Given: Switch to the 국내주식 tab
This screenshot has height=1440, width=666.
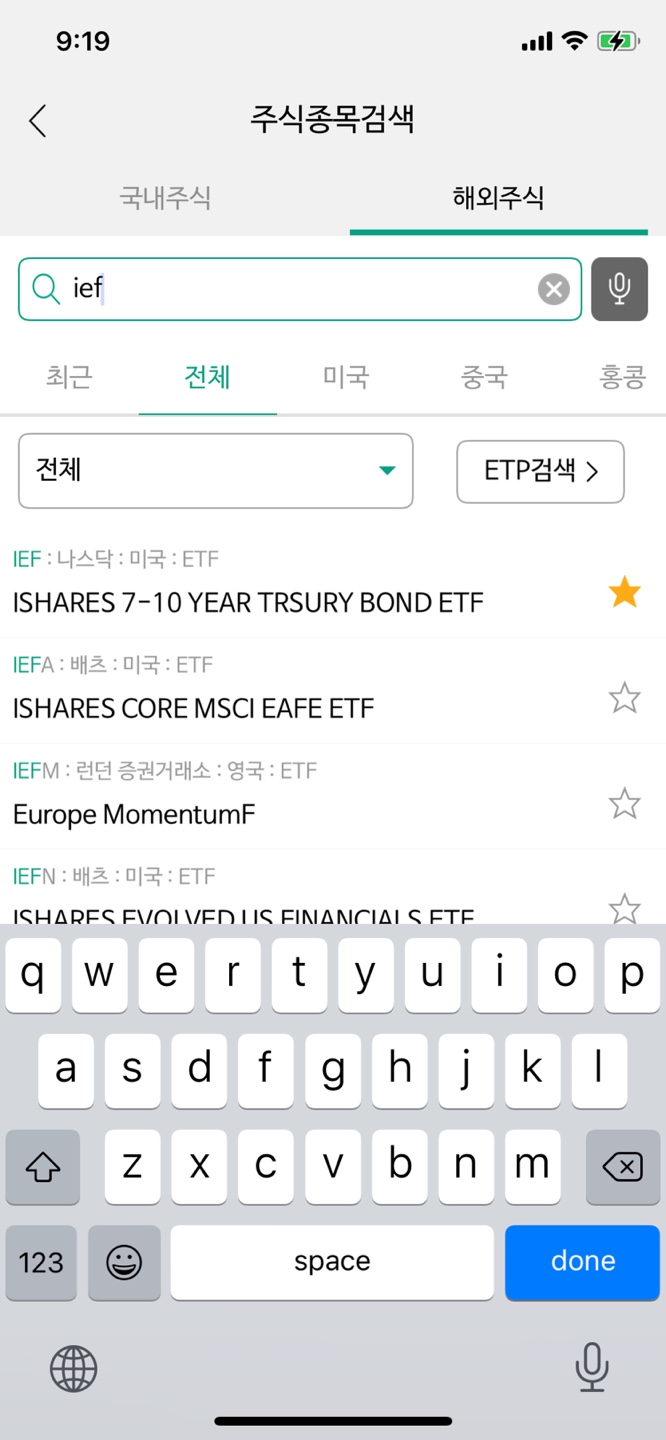Looking at the screenshot, I should coord(165,197).
